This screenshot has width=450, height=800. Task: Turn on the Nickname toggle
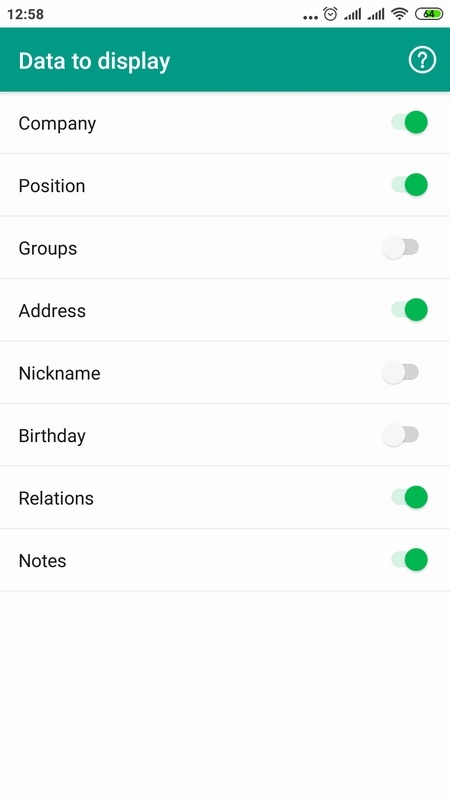click(401, 372)
